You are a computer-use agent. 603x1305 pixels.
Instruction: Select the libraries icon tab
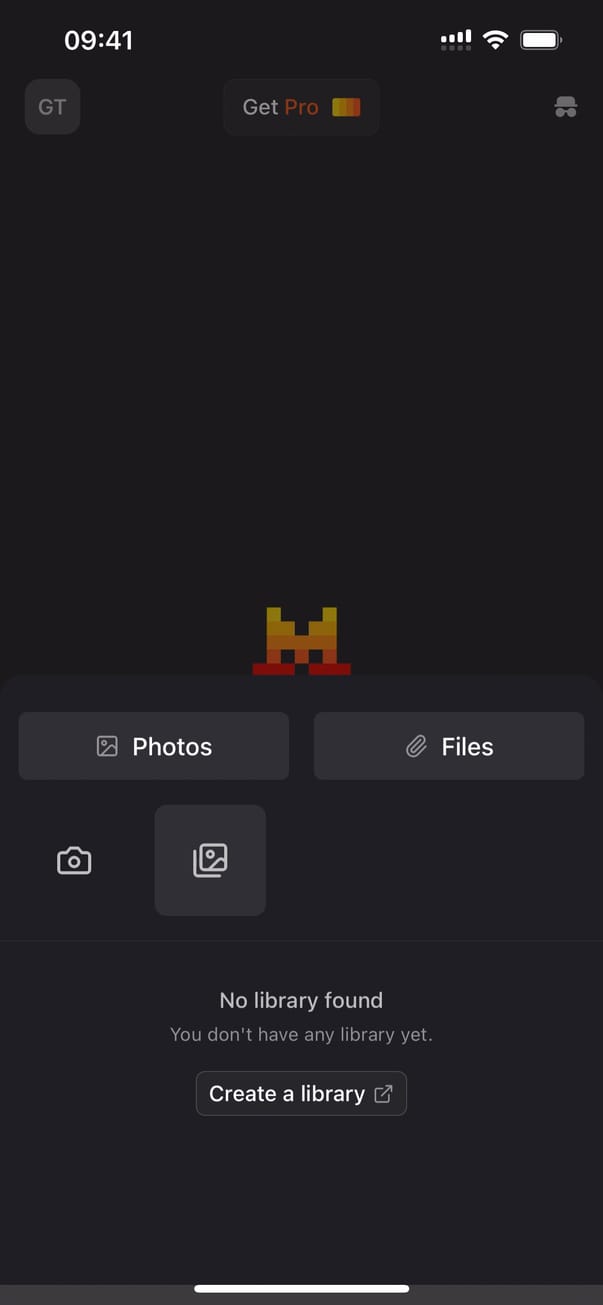[x=210, y=860]
